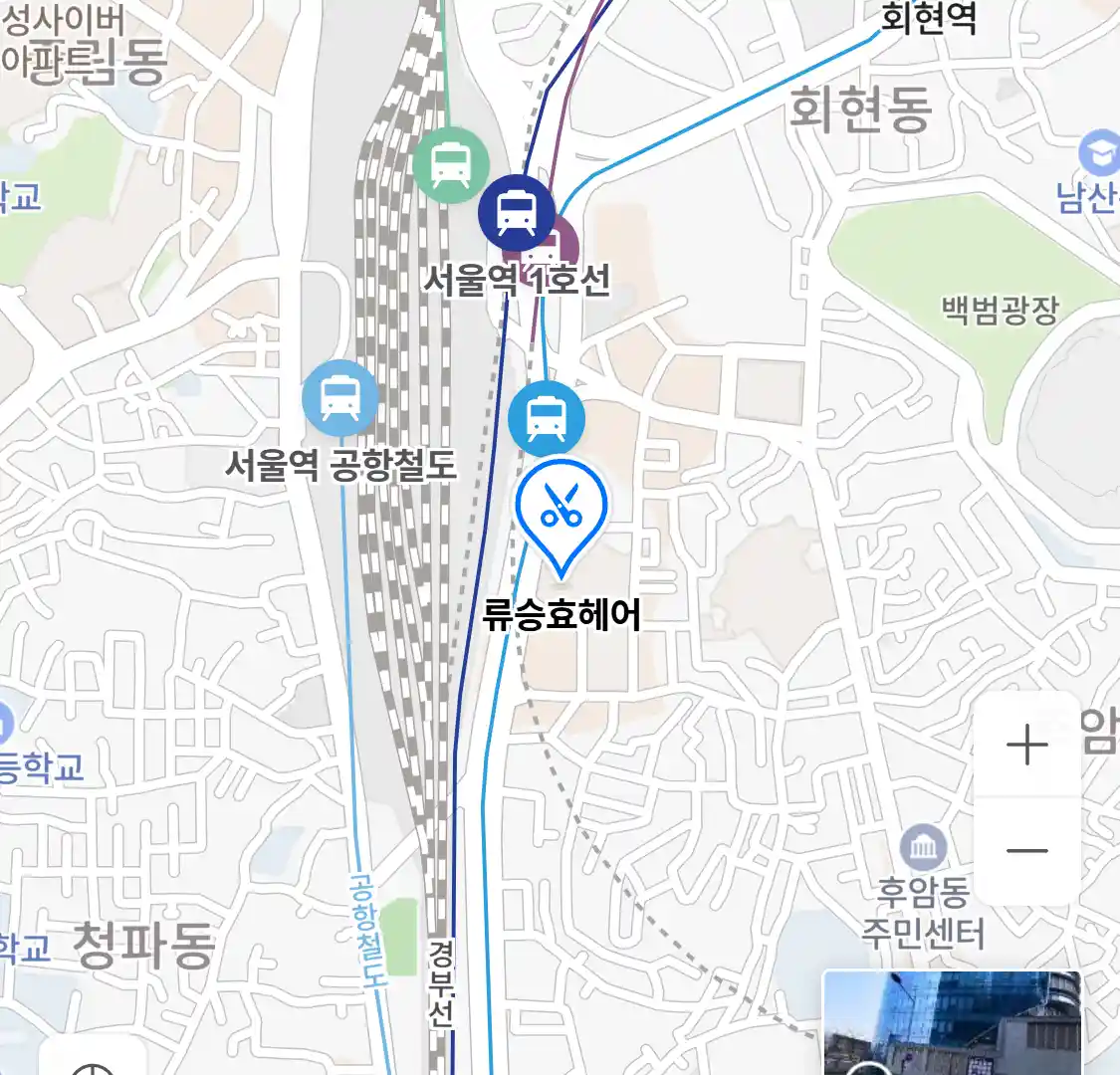Select the 류승효헤어 scissors pin
Image resolution: width=1120 pixels, height=1075 pixels.
coord(561,510)
